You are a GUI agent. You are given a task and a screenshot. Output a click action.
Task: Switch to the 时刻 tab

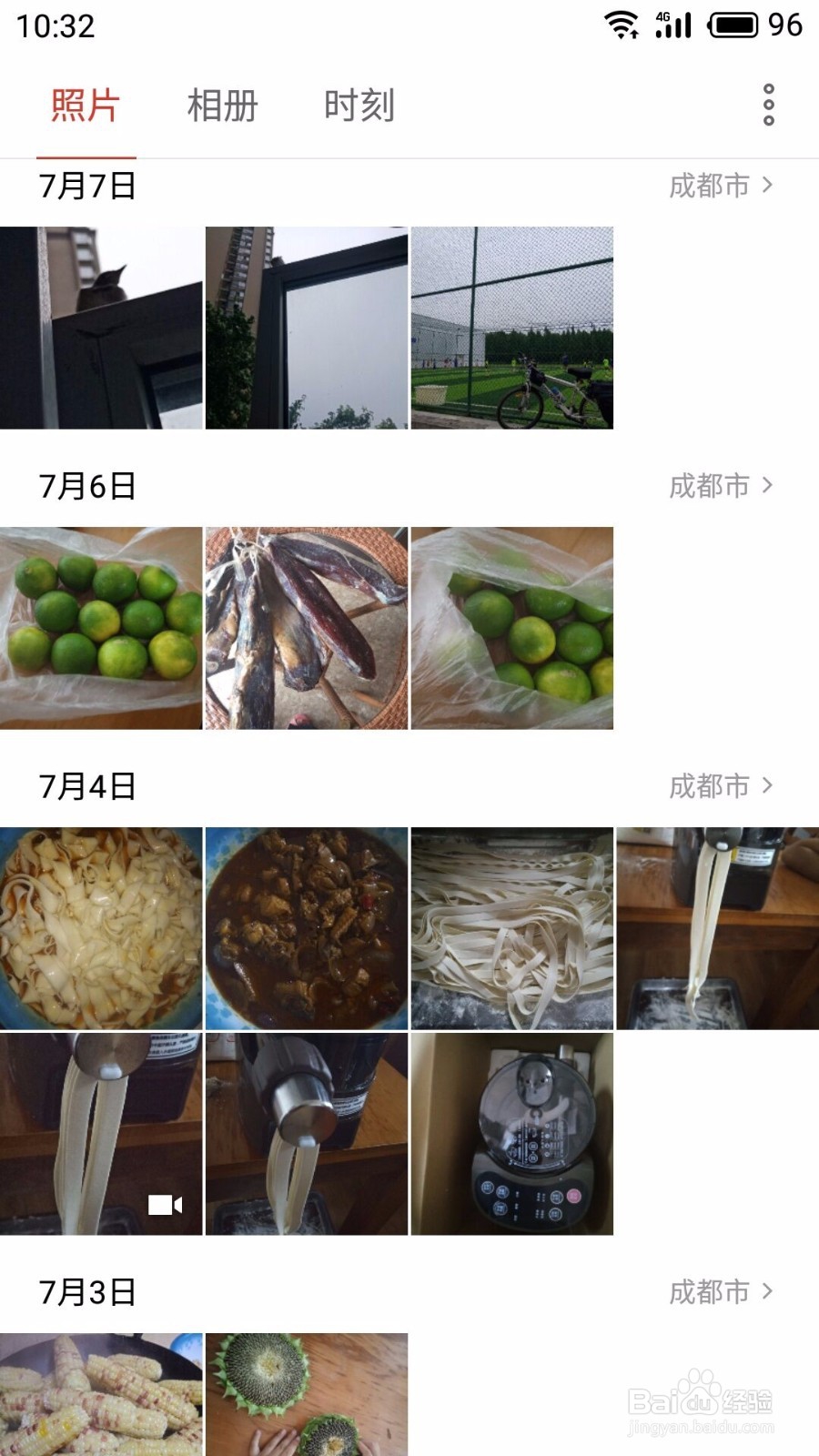coord(359,106)
